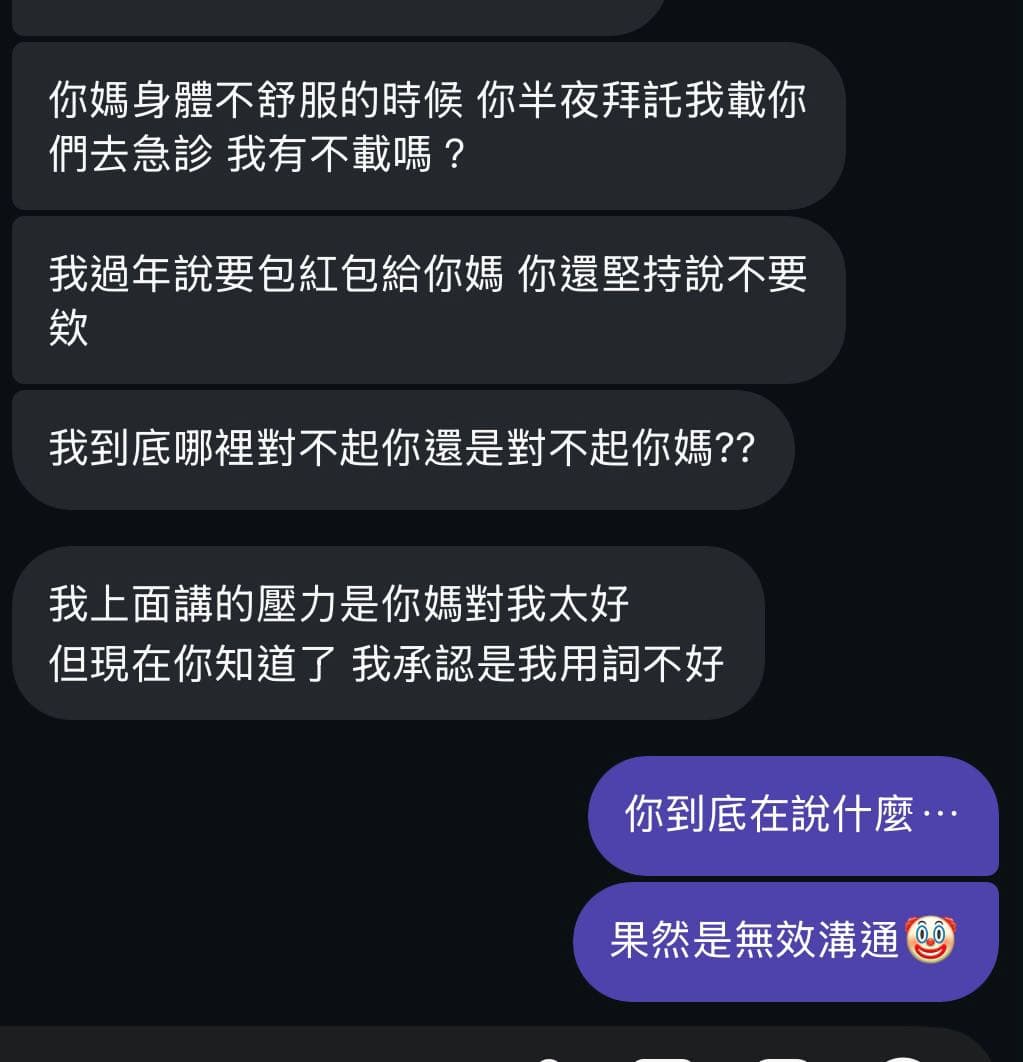Select the leftmost icon in the bottom toolbar
Screen dimensions: 1023x1062
(550, 1058)
